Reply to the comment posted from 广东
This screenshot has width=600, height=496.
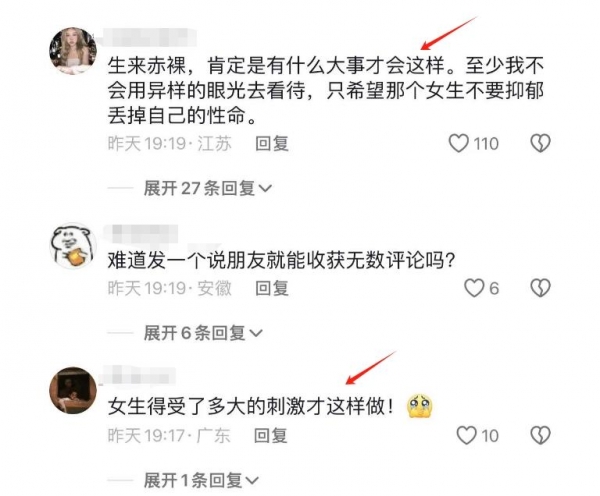[x=272, y=436]
